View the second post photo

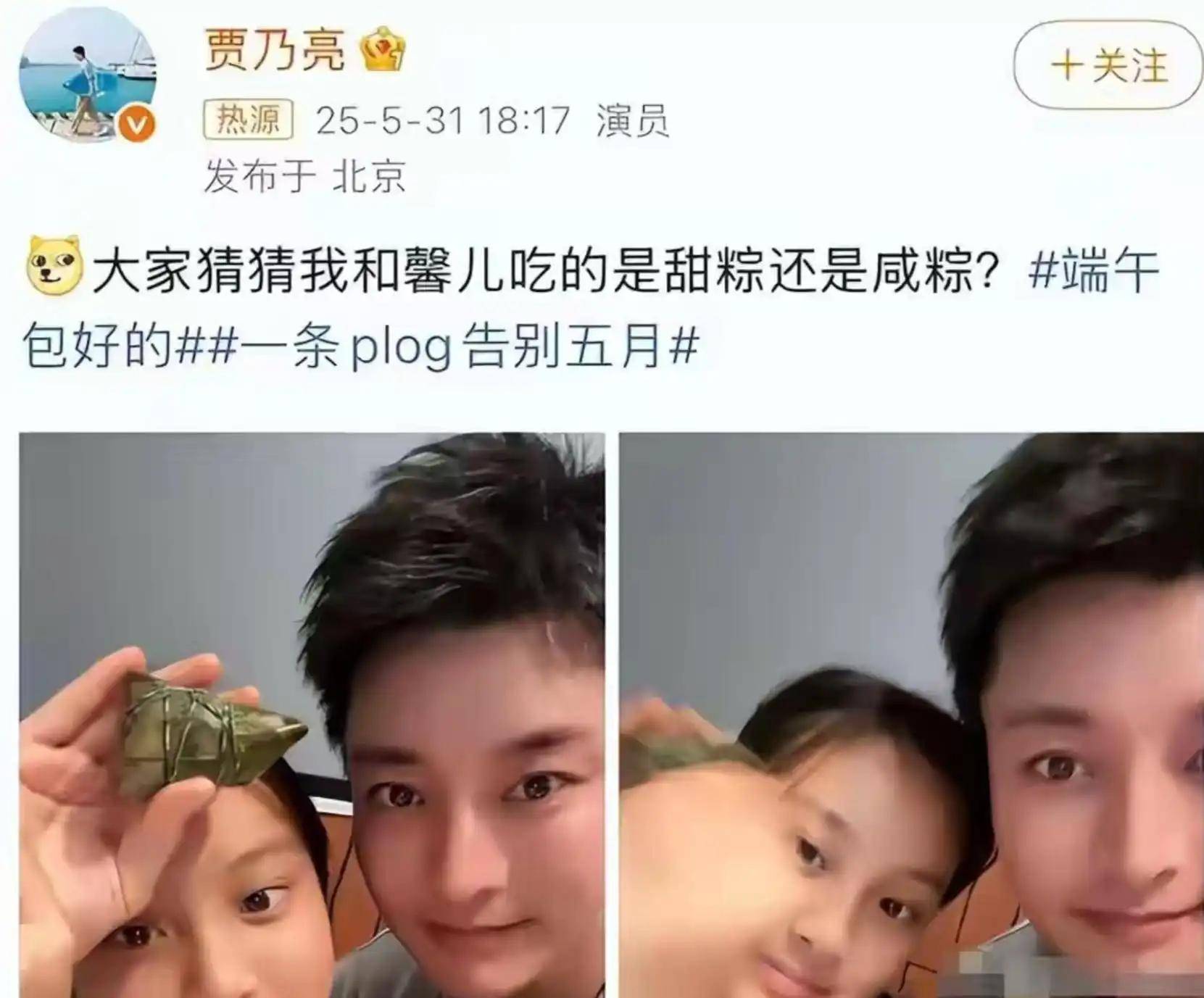910,714
